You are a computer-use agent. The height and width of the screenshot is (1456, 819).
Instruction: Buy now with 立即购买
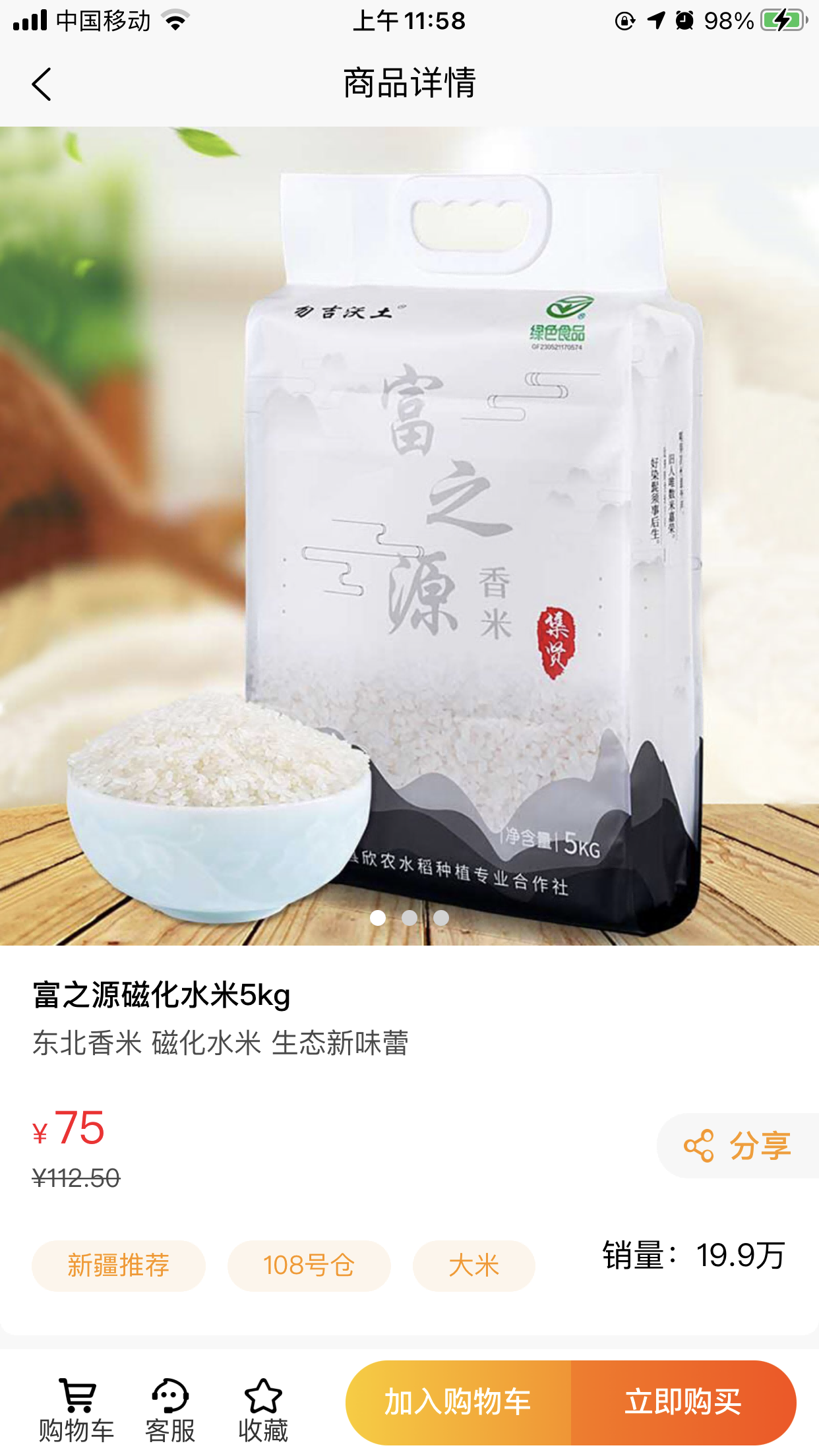click(683, 1402)
